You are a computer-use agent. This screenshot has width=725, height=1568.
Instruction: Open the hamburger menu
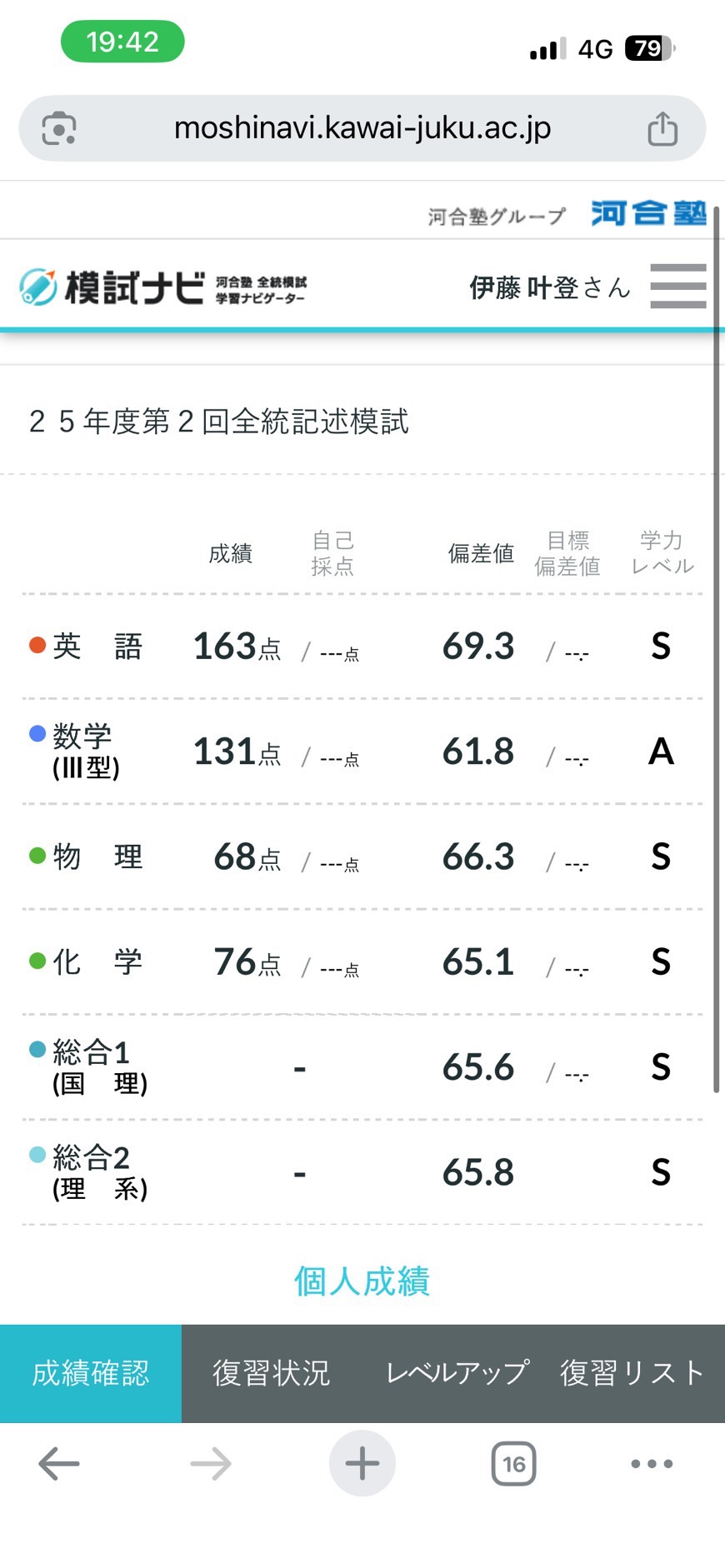677,287
